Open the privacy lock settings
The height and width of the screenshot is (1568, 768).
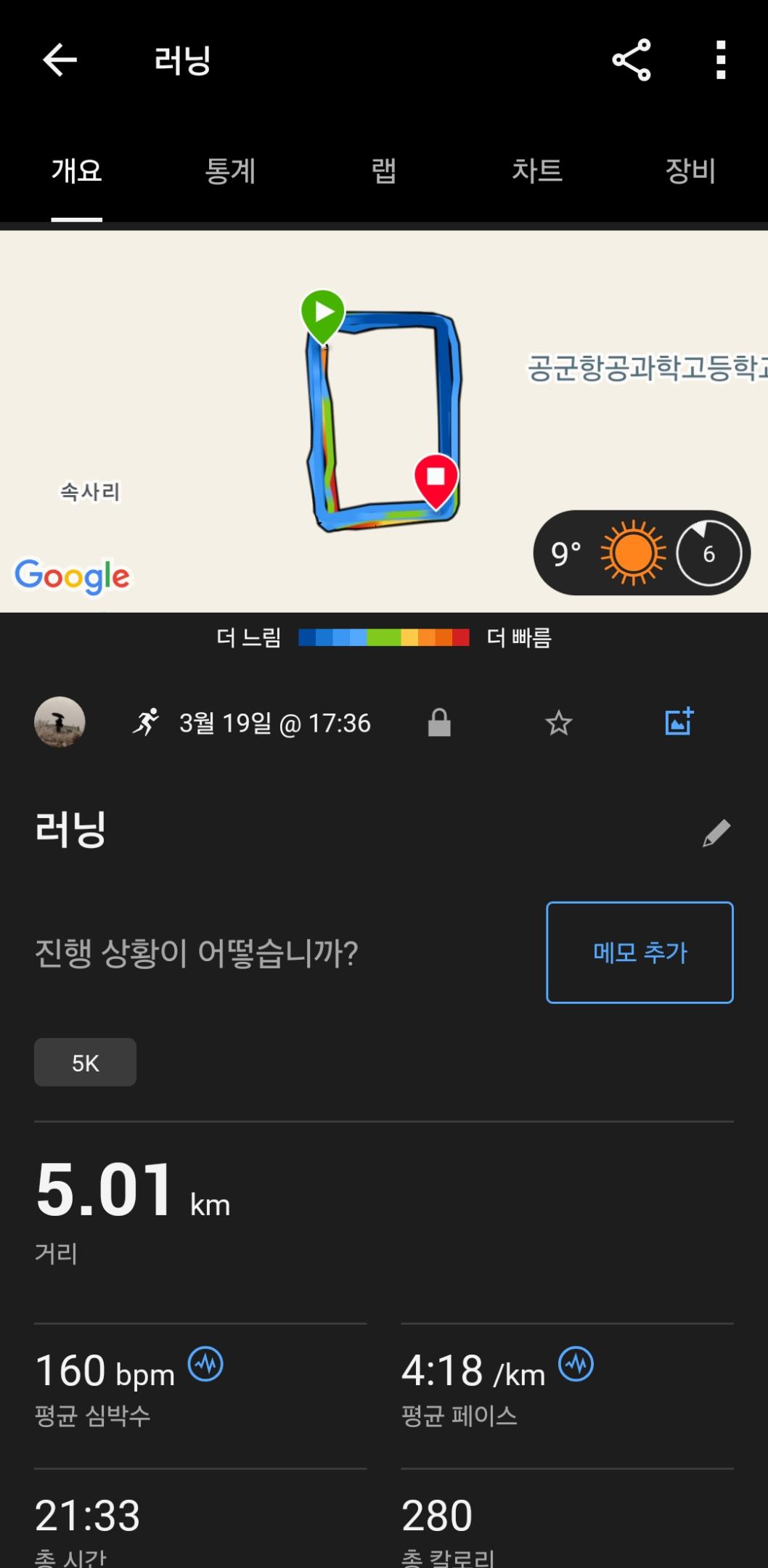[440, 722]
